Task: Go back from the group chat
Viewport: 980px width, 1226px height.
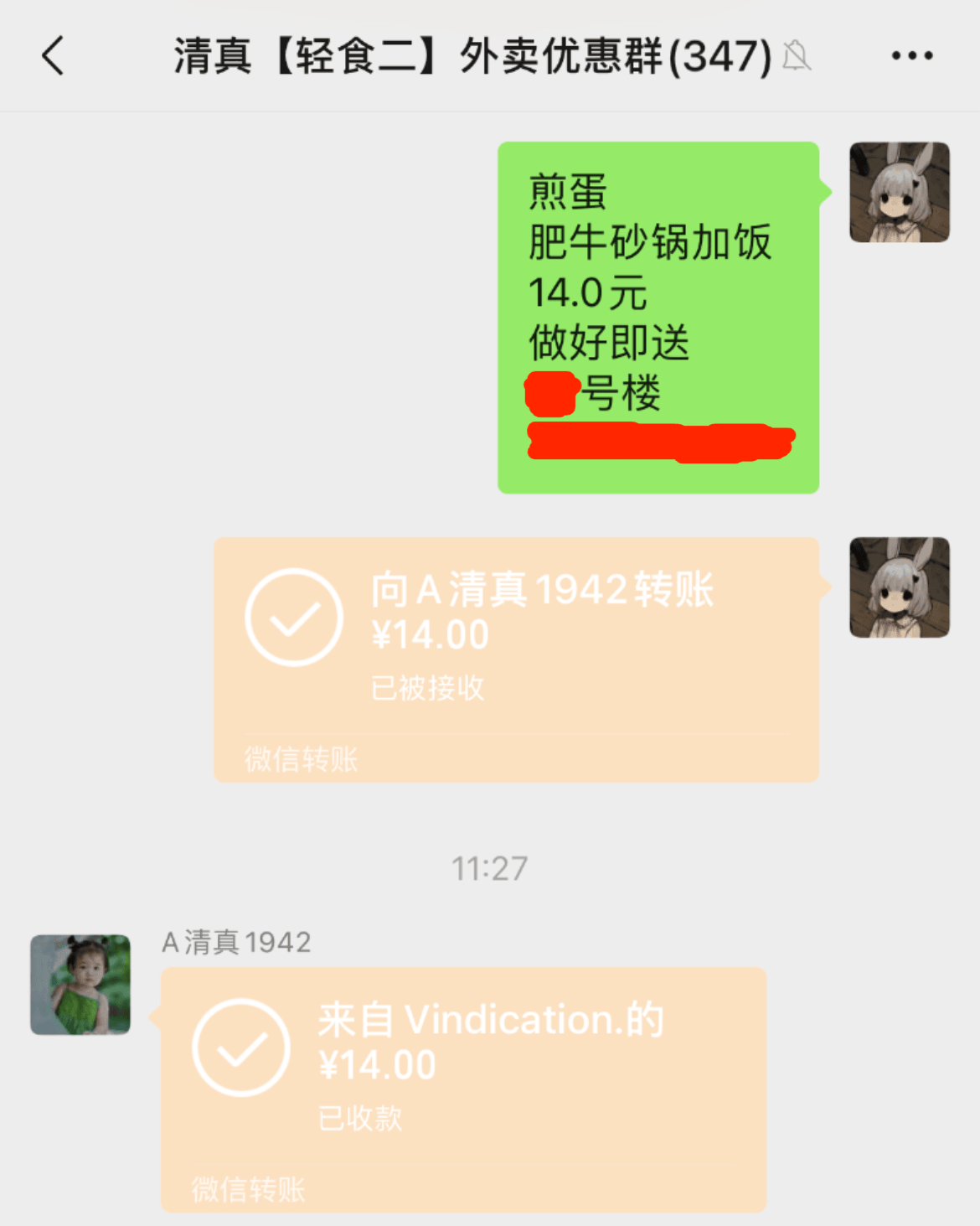Action: click(x=53, y=56)
